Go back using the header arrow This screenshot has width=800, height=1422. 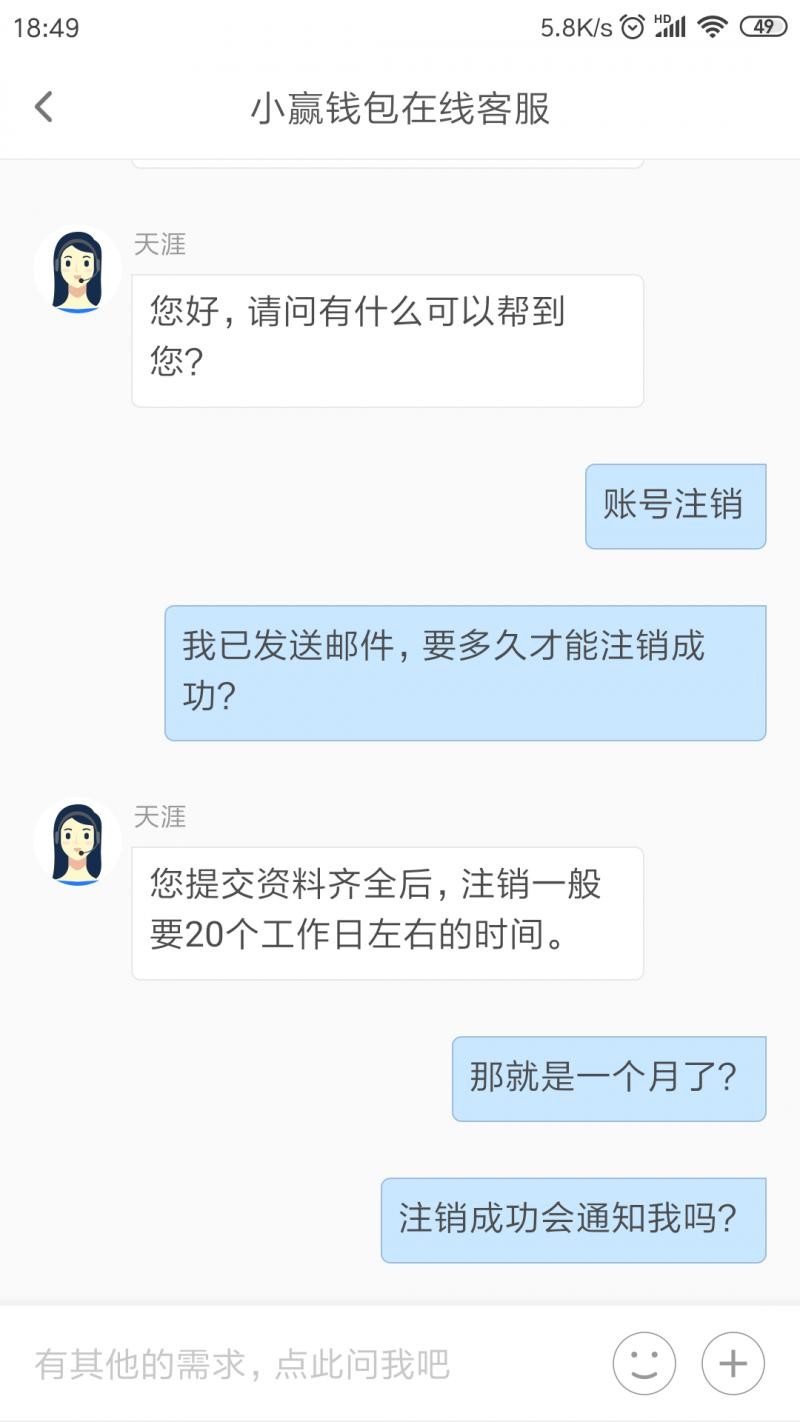[x=43, y=107]
